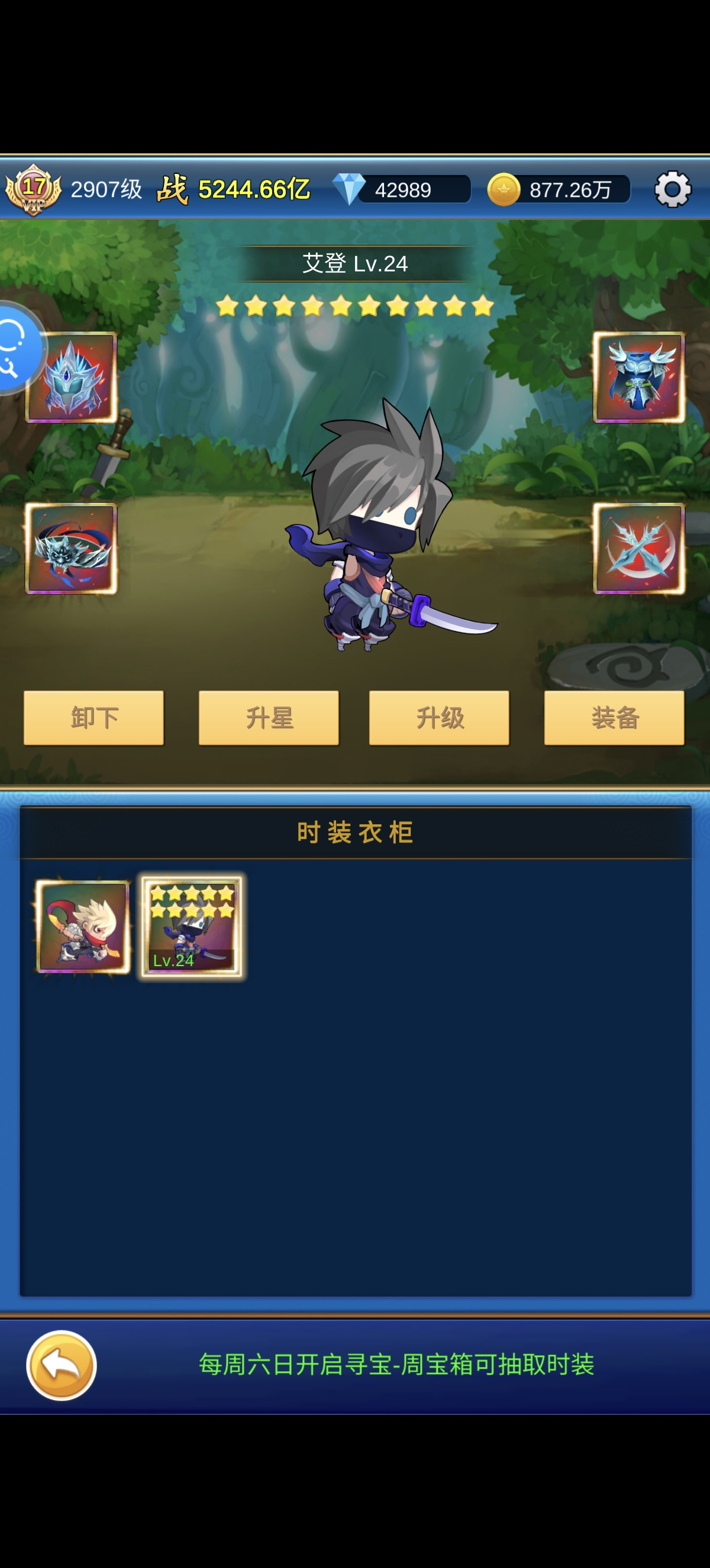Image resolution: width=710 pixels, height=1568 pixels.
Task: Go back with the yellow arrow button
Action: [62, 1365]
